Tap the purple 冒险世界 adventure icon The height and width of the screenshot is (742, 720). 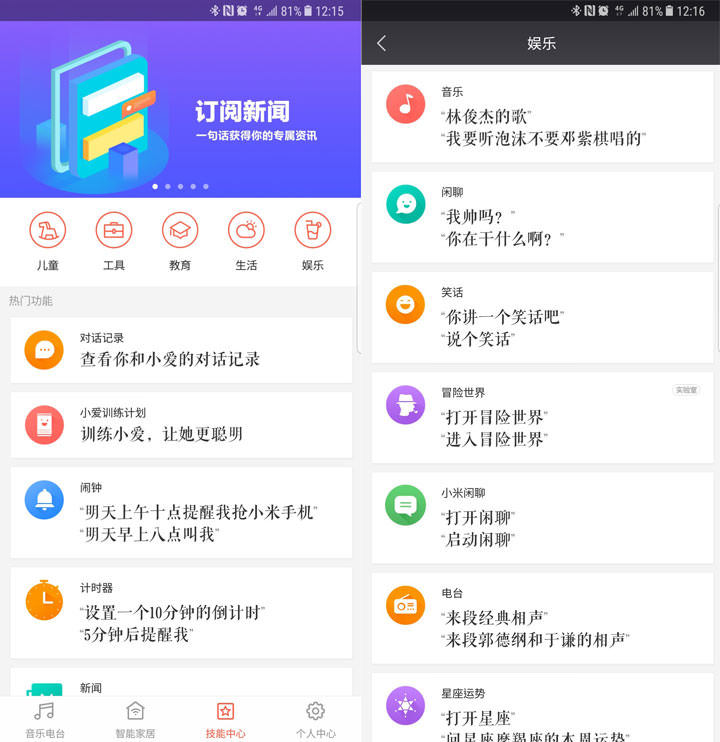(x=405, y=405)
